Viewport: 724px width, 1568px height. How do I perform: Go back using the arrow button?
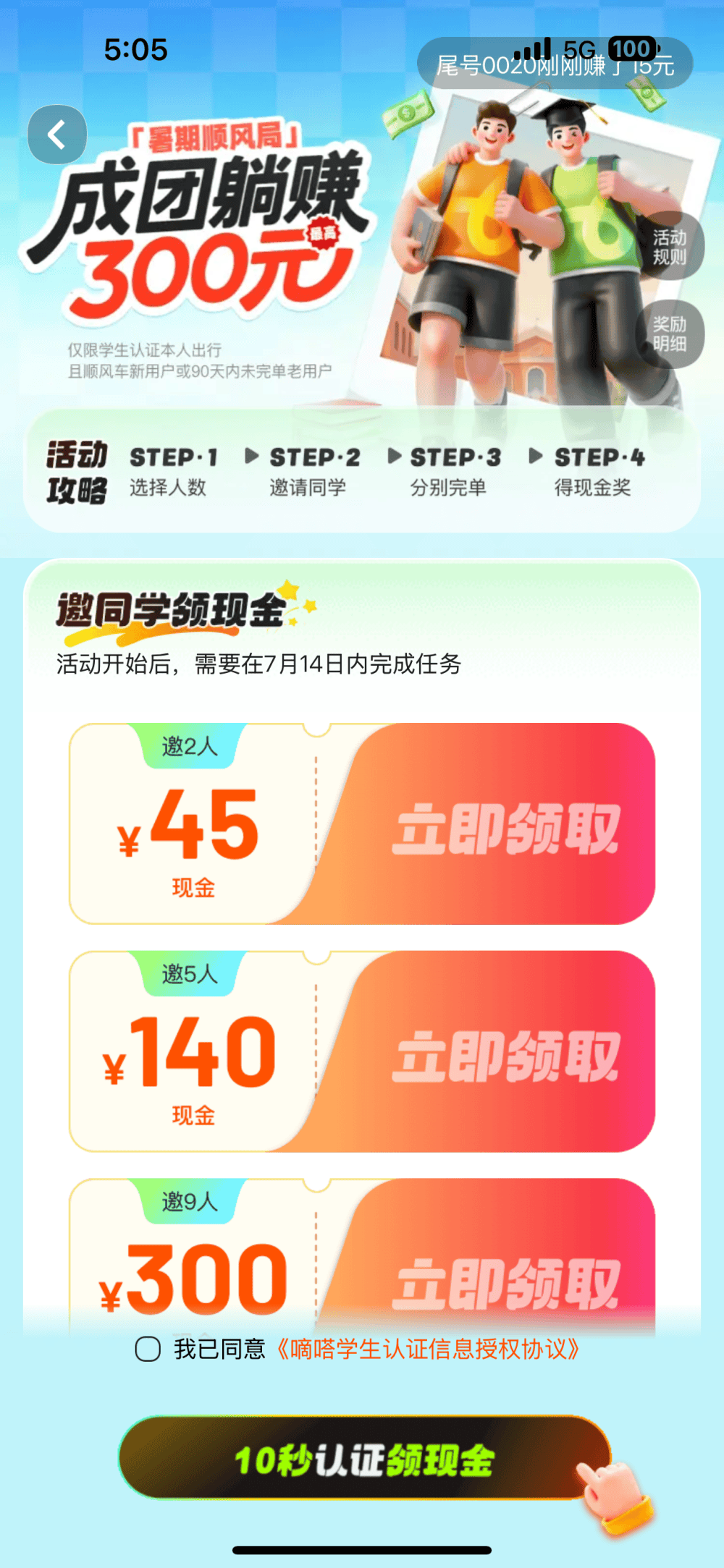(57, 135)
